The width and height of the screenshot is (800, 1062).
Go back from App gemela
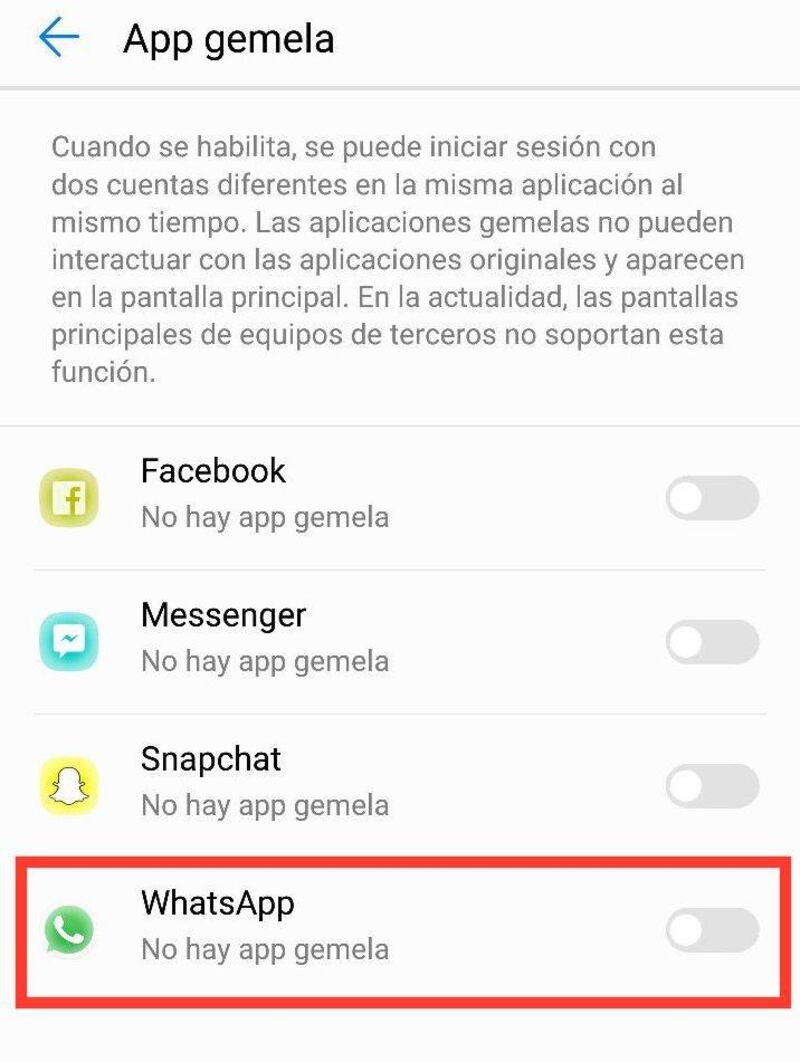58,39
